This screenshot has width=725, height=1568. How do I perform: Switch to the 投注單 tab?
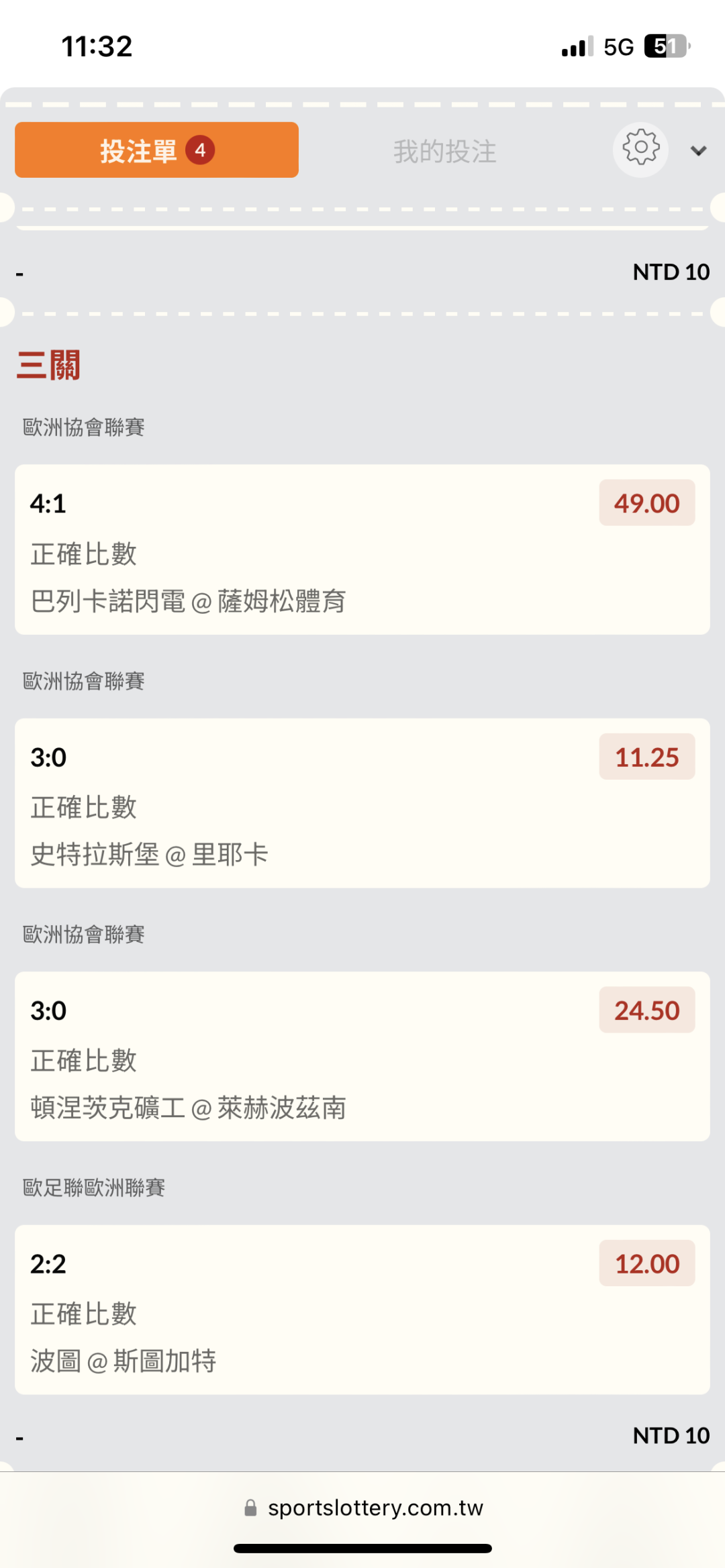[156, 150]
